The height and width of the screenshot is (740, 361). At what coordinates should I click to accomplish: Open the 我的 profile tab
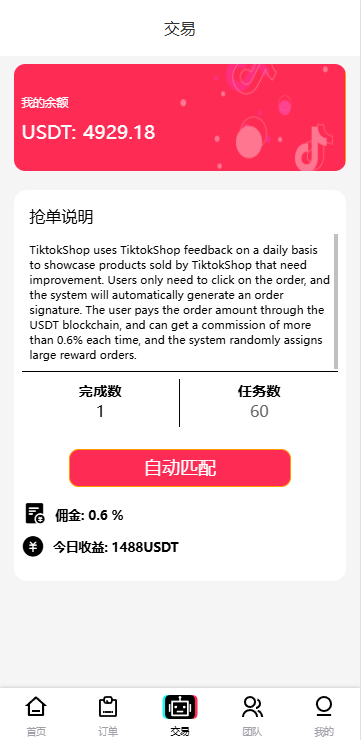point(324,715)
